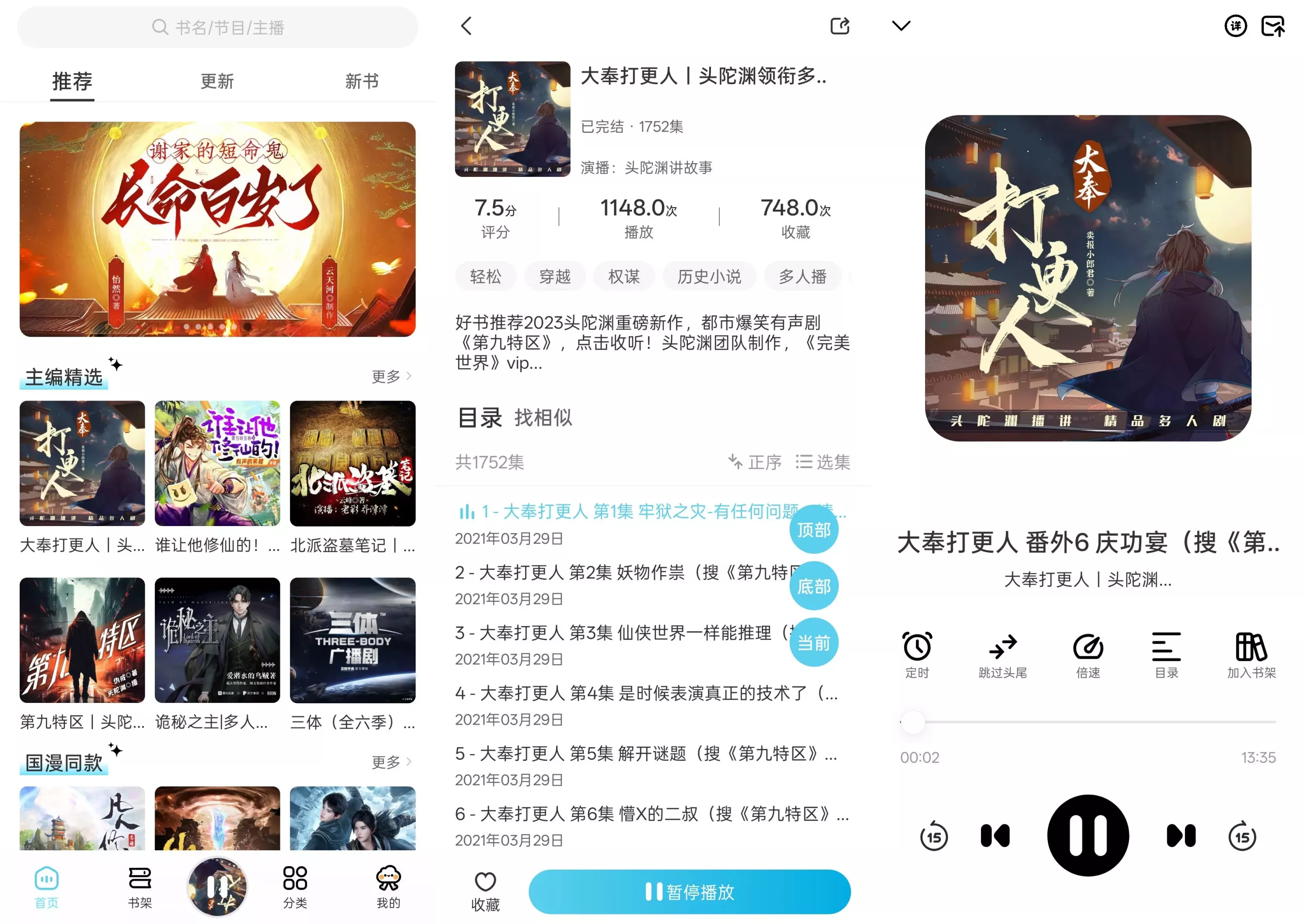1306x924 pixels.
Task: Open the search box for book titles
Action: 217,27
